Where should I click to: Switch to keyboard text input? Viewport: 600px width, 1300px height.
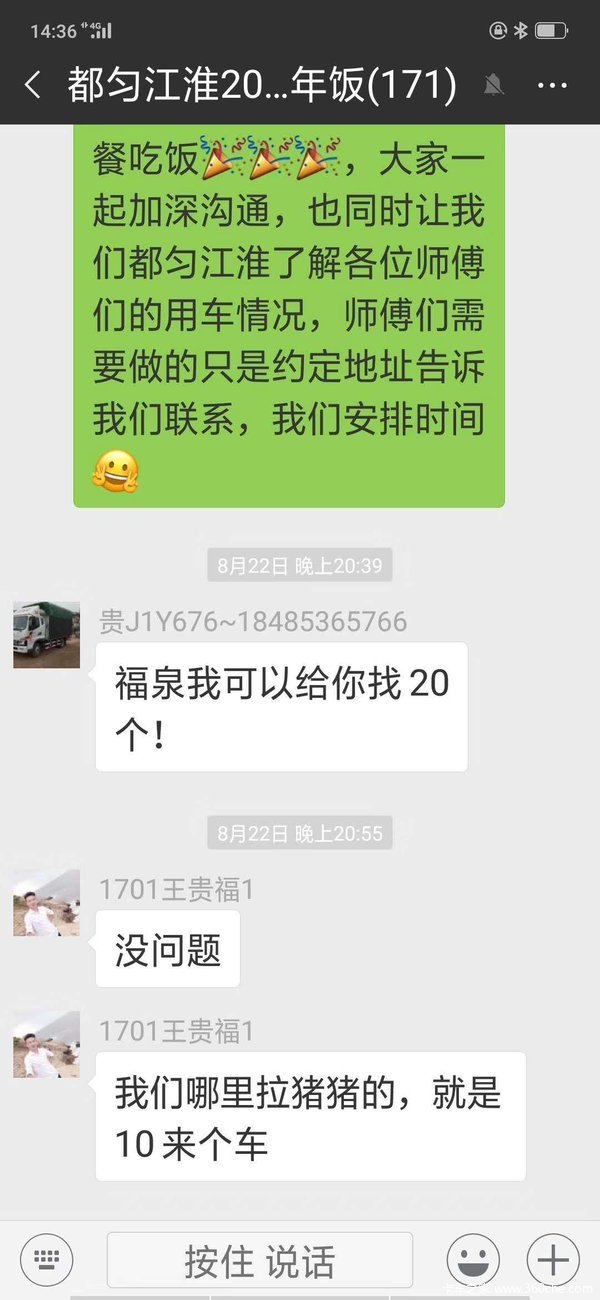46,1259
